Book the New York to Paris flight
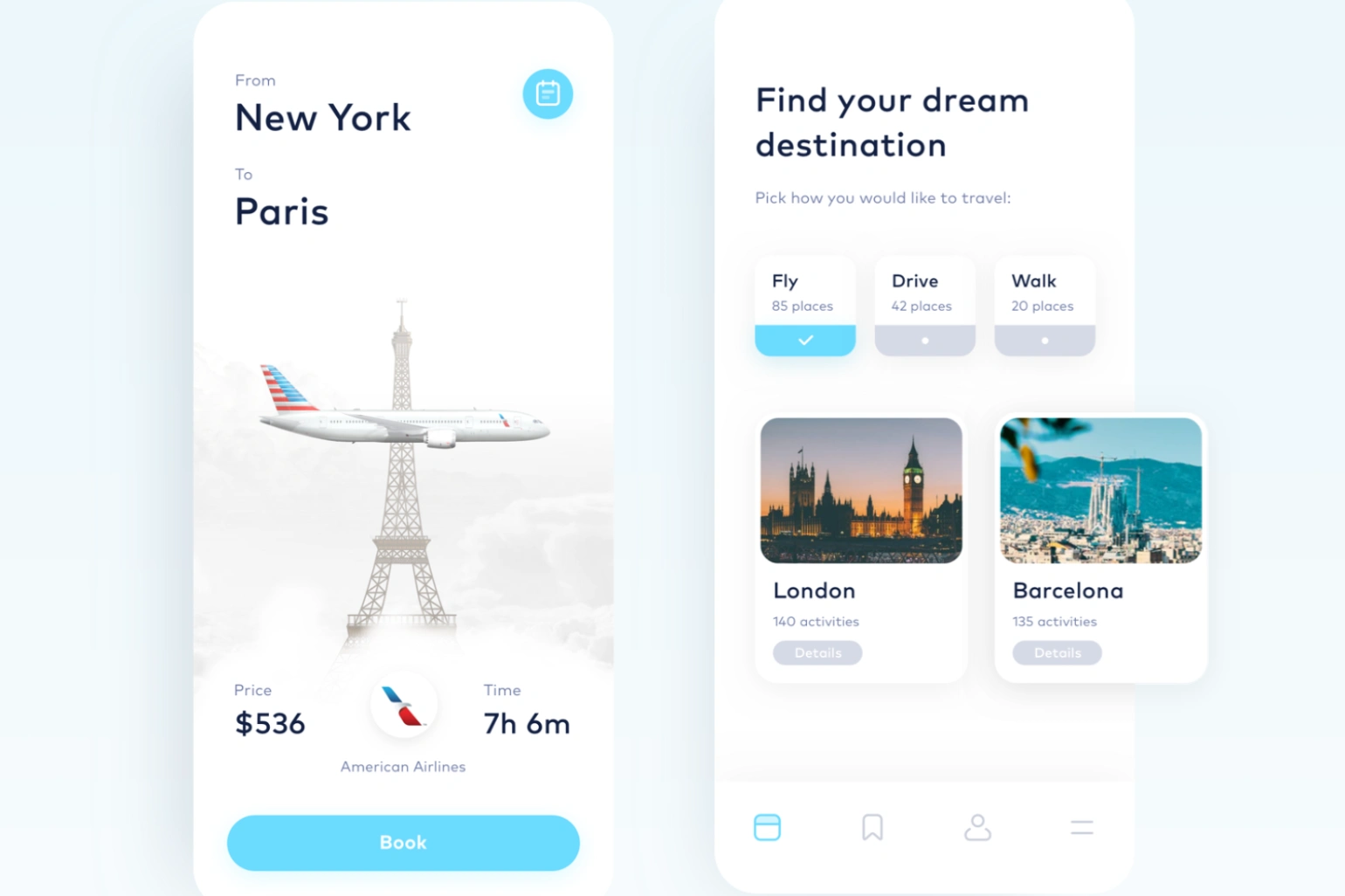Screen dimensions: 1345x896 403,843
